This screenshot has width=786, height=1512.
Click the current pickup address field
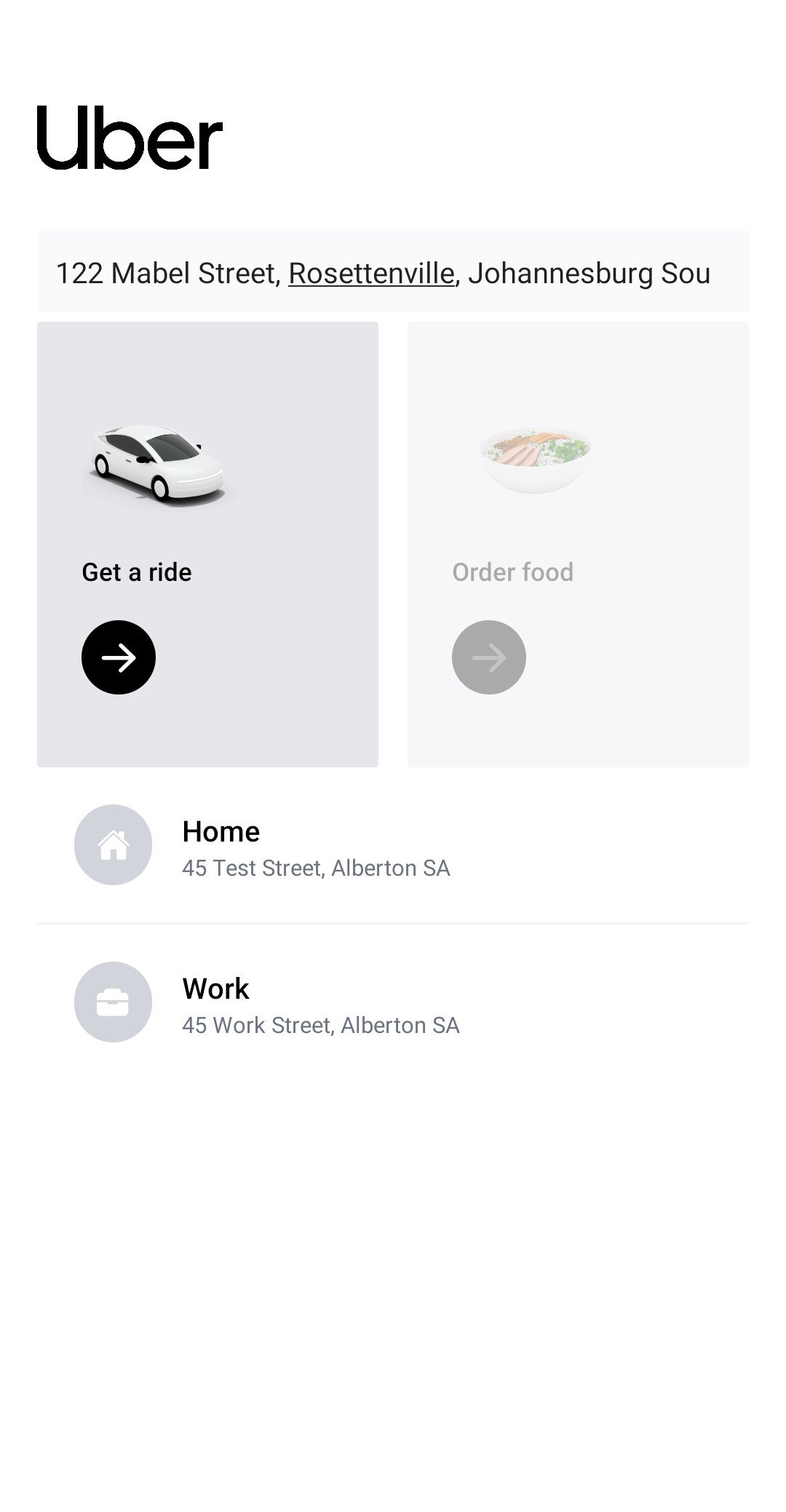click(x=393, y=273)
